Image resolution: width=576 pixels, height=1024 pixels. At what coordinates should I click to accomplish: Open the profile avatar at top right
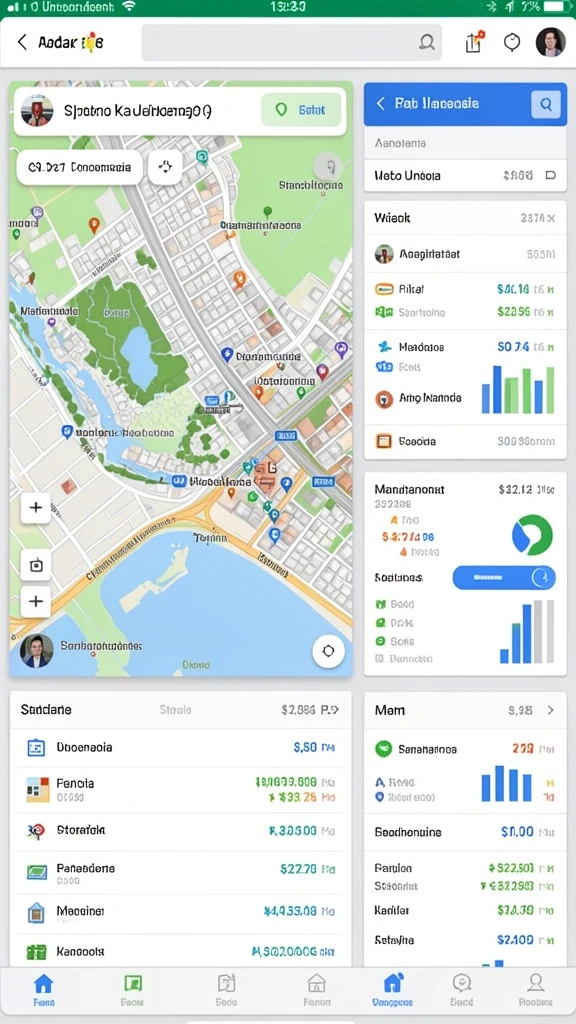tap(550, 42)
